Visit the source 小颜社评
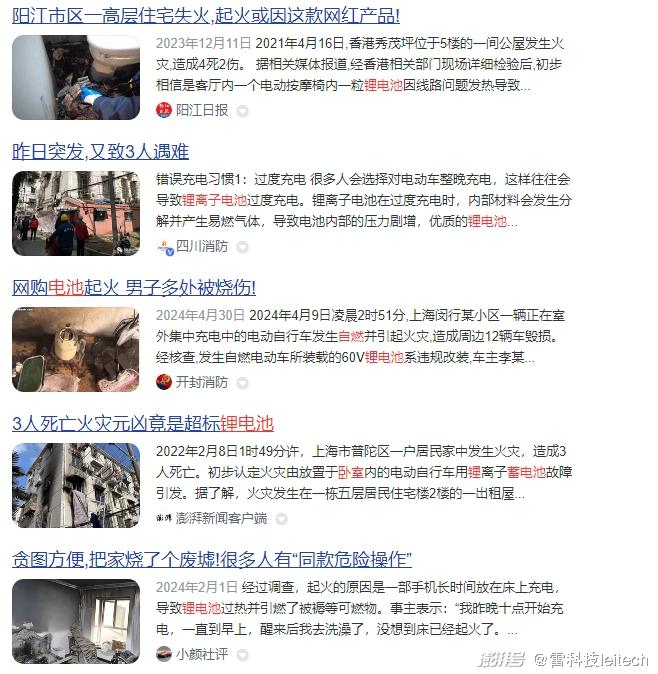Viewport: 658px width, 674px height. [x=201, y=654]
